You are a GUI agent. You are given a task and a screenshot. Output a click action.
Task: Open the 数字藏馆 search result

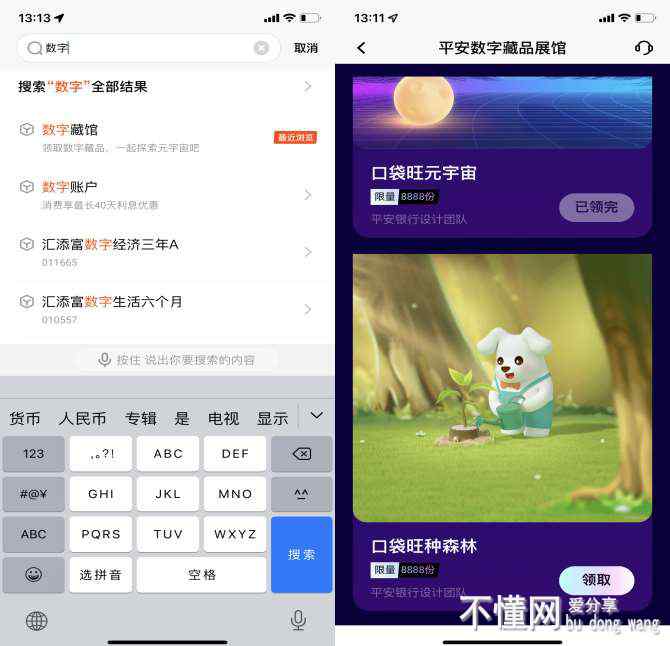click(166, 137)
